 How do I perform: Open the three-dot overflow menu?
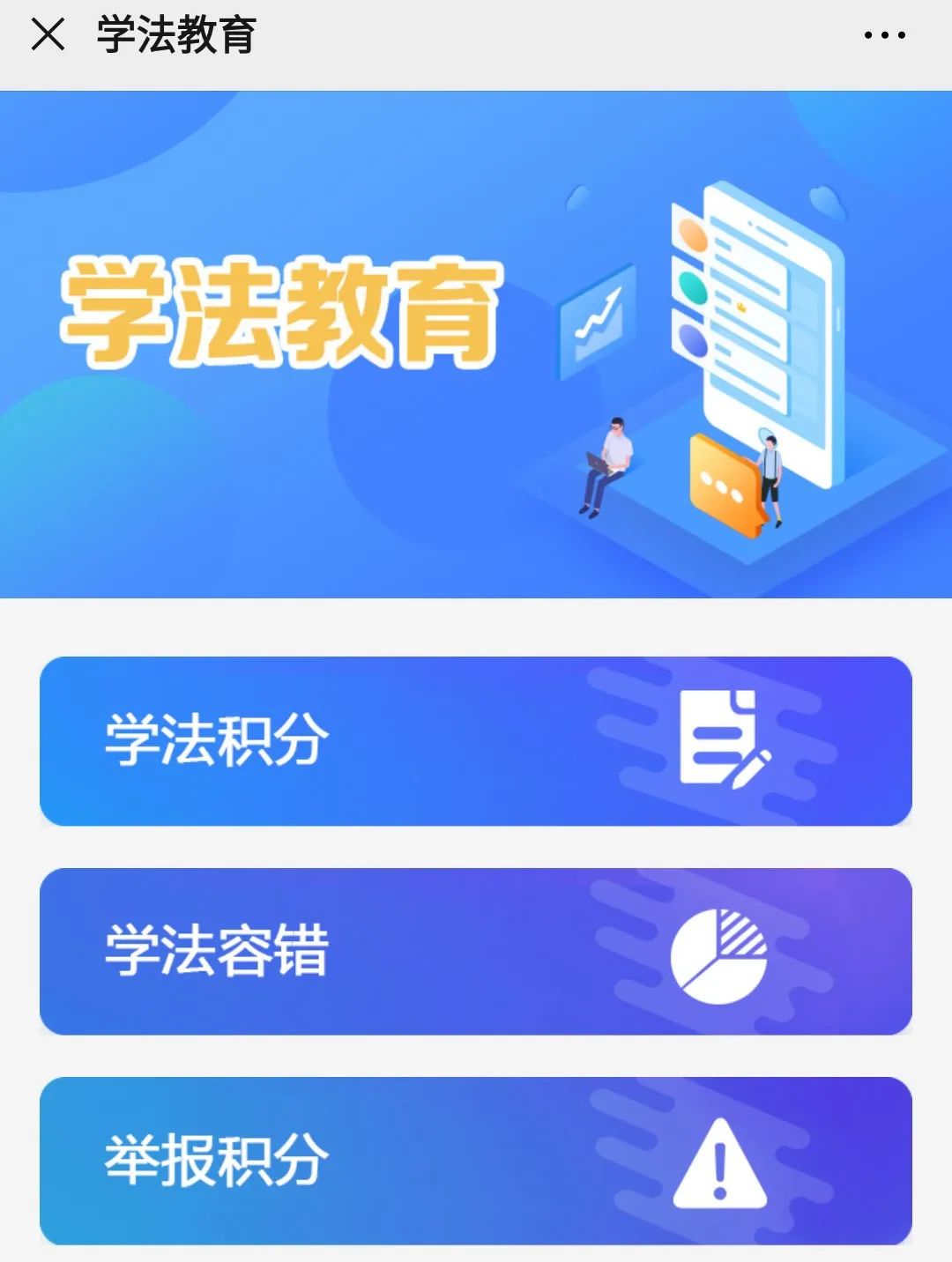click(x=884, y=35)
